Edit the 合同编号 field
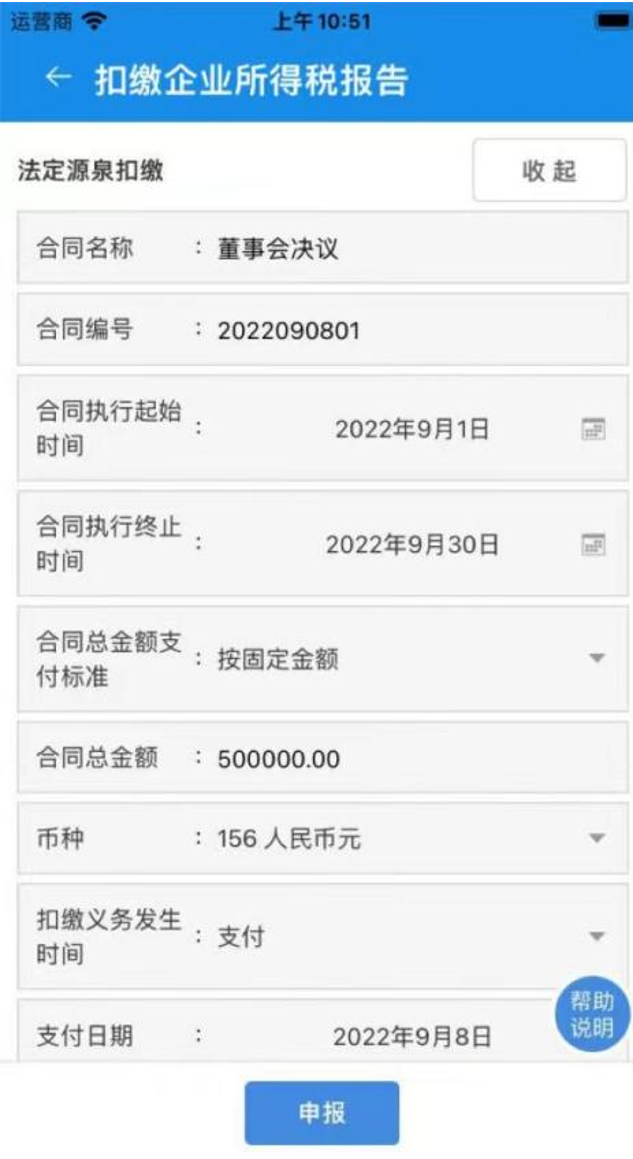The image size is (633, 1159). point(322,330)
